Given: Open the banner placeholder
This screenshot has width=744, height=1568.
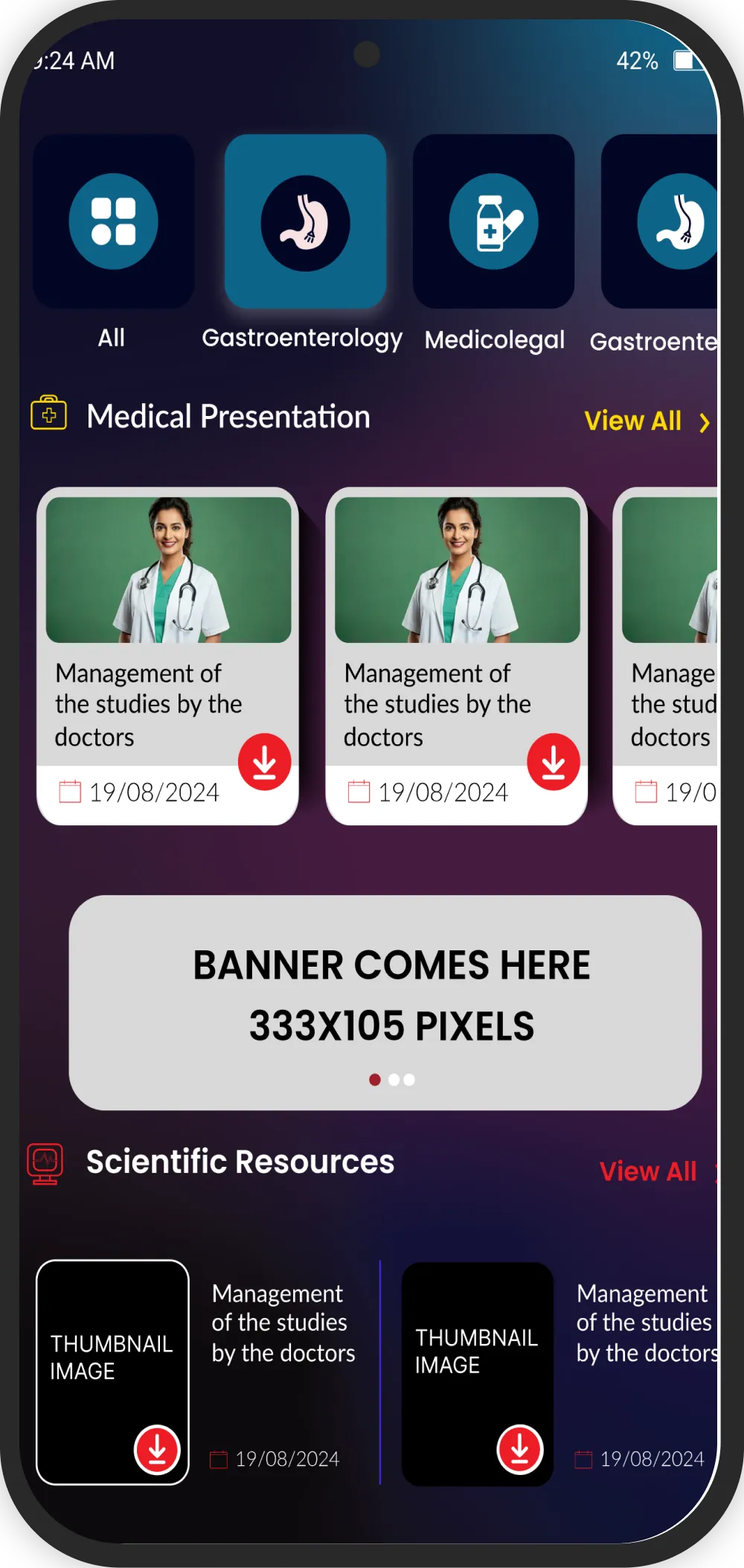Looking at the screenshot, I should [x=385, y=994].
